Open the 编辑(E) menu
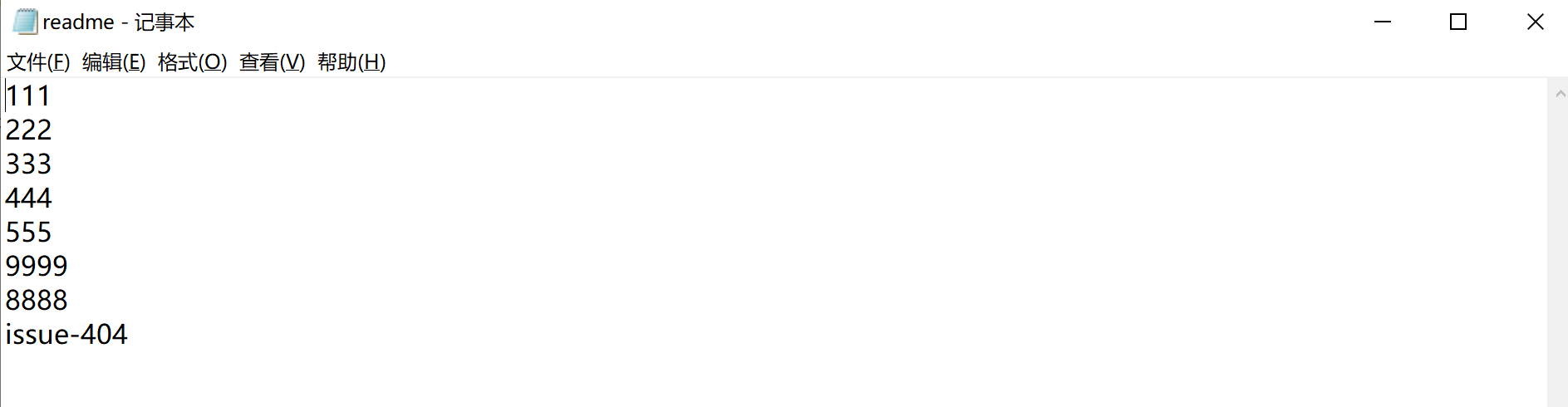The height and width of the screenshot is (407, 1568). pyautogui.click(x=114, y=62)
